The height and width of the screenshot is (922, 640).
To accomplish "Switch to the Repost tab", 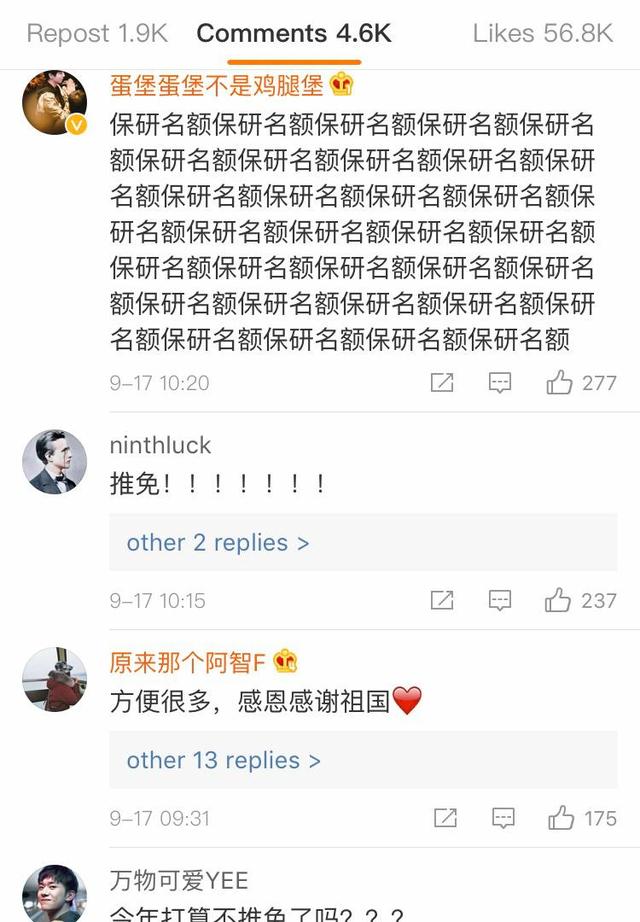I will coord(97,33).
